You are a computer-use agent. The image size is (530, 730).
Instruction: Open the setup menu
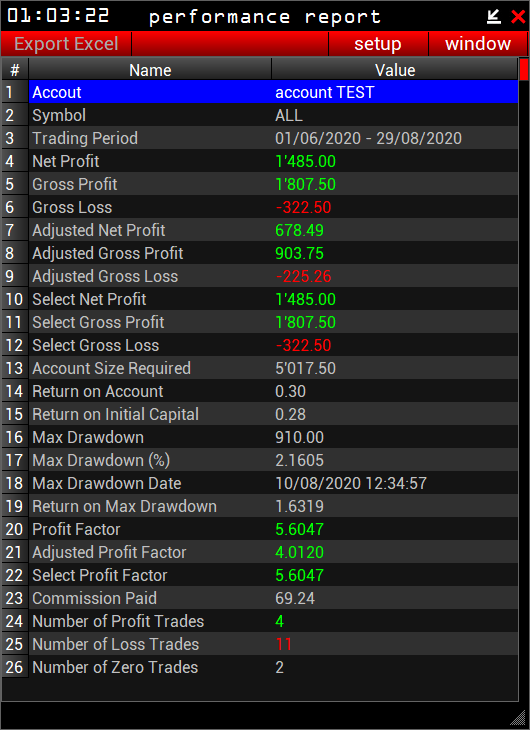(378, 44)
